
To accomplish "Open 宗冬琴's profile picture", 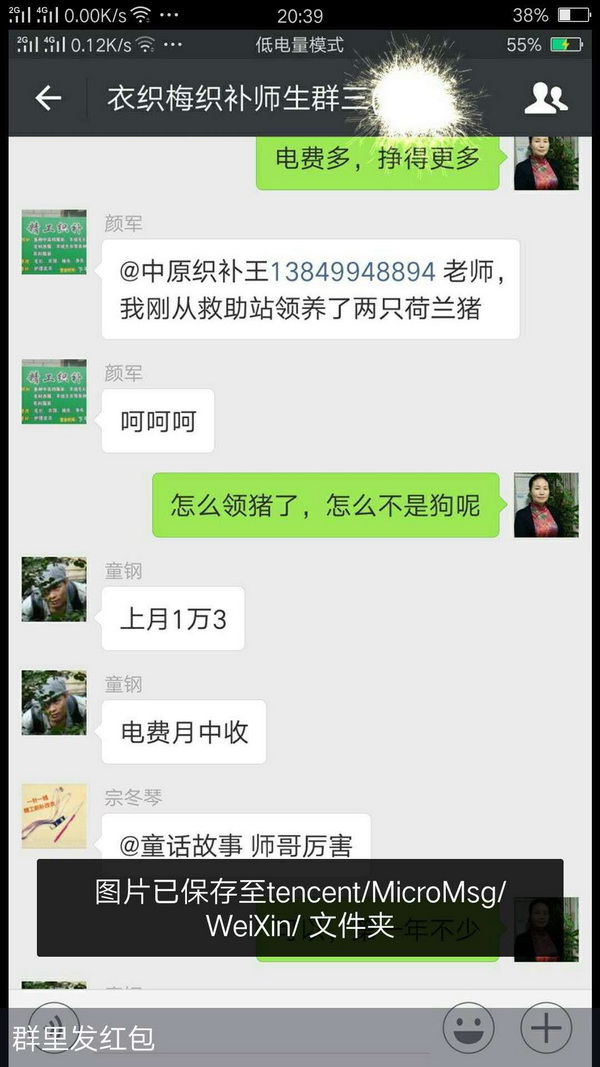I will 54,816.
